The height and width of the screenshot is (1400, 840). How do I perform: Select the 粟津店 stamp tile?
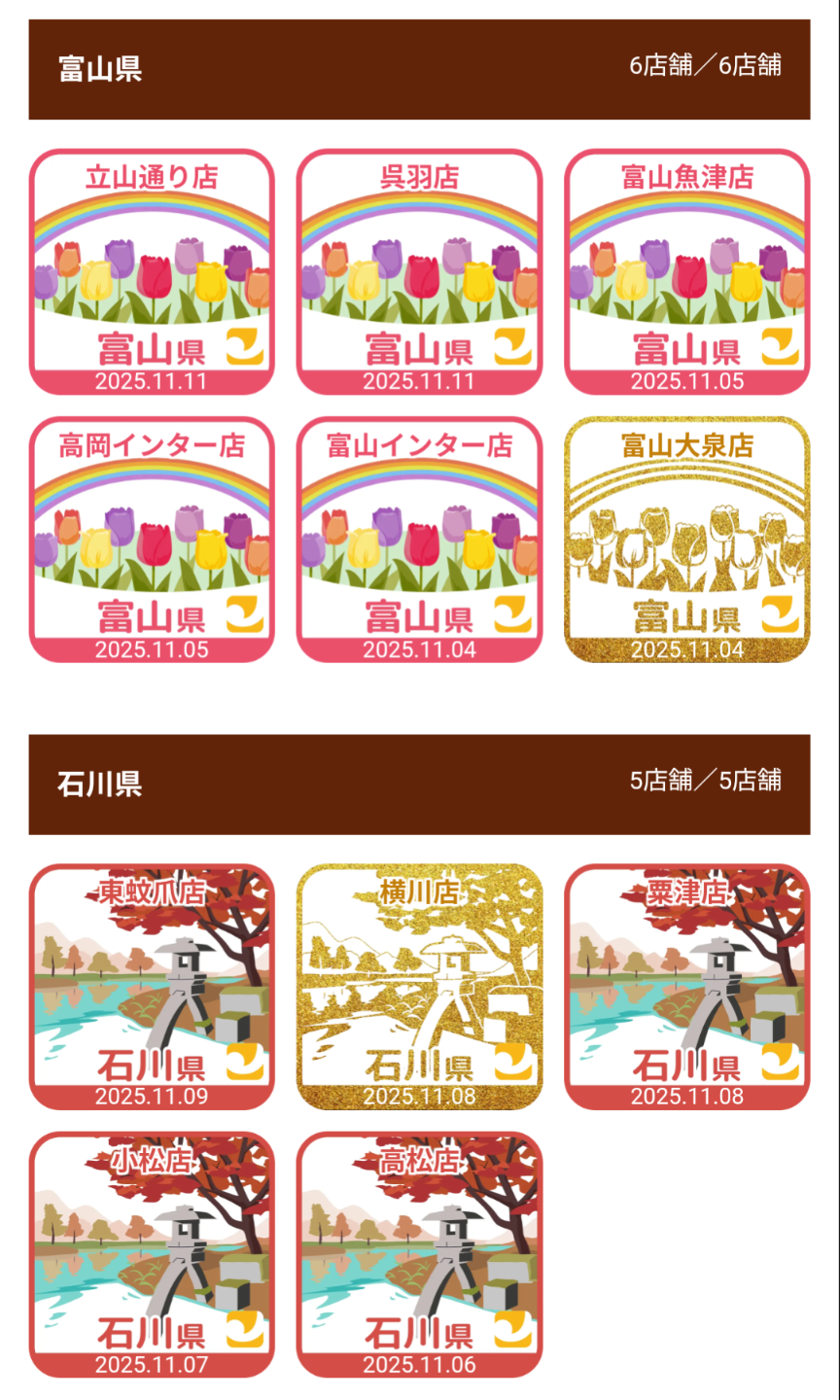click(686, 987)
